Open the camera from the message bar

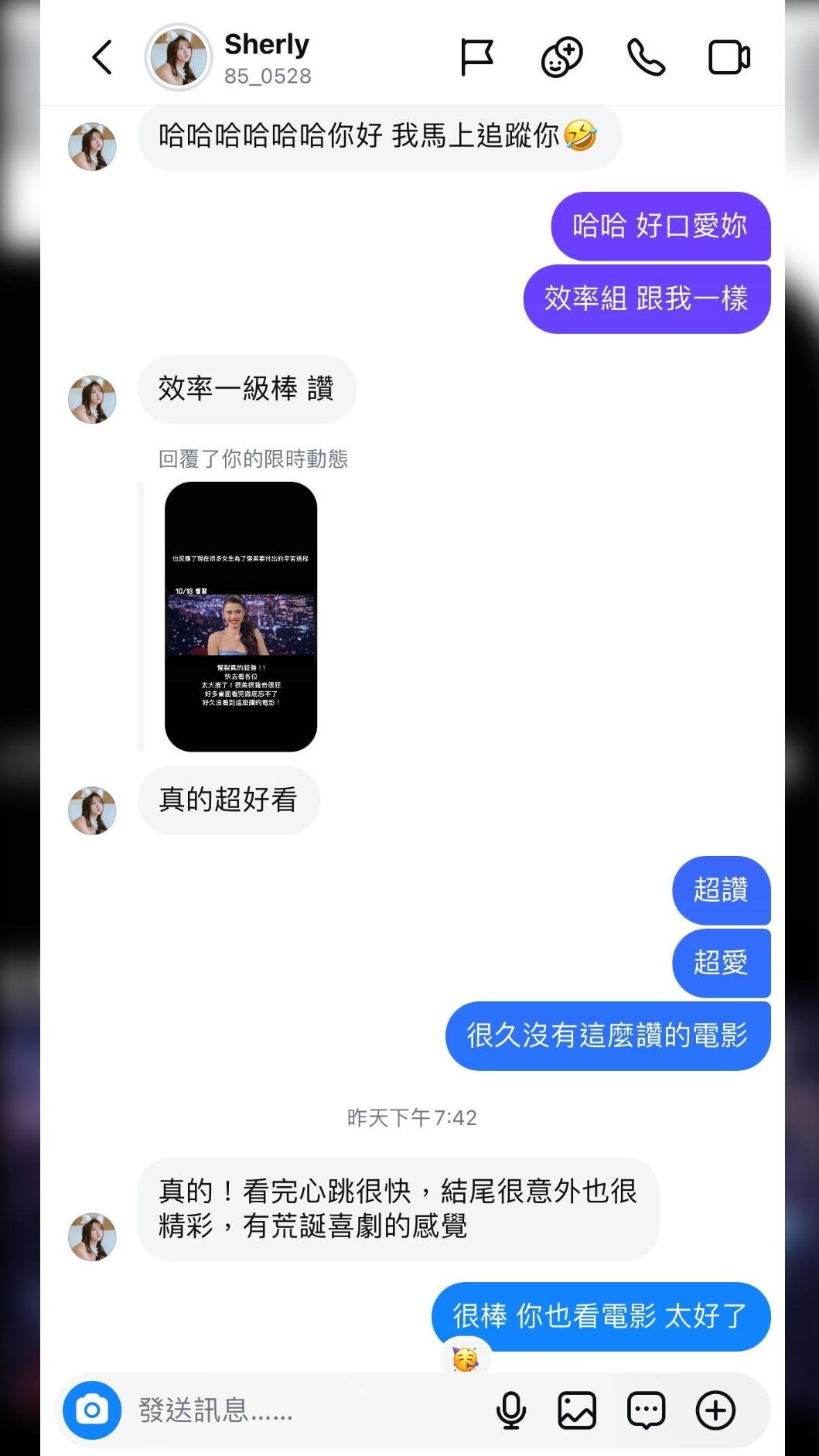coord(92,1410)
